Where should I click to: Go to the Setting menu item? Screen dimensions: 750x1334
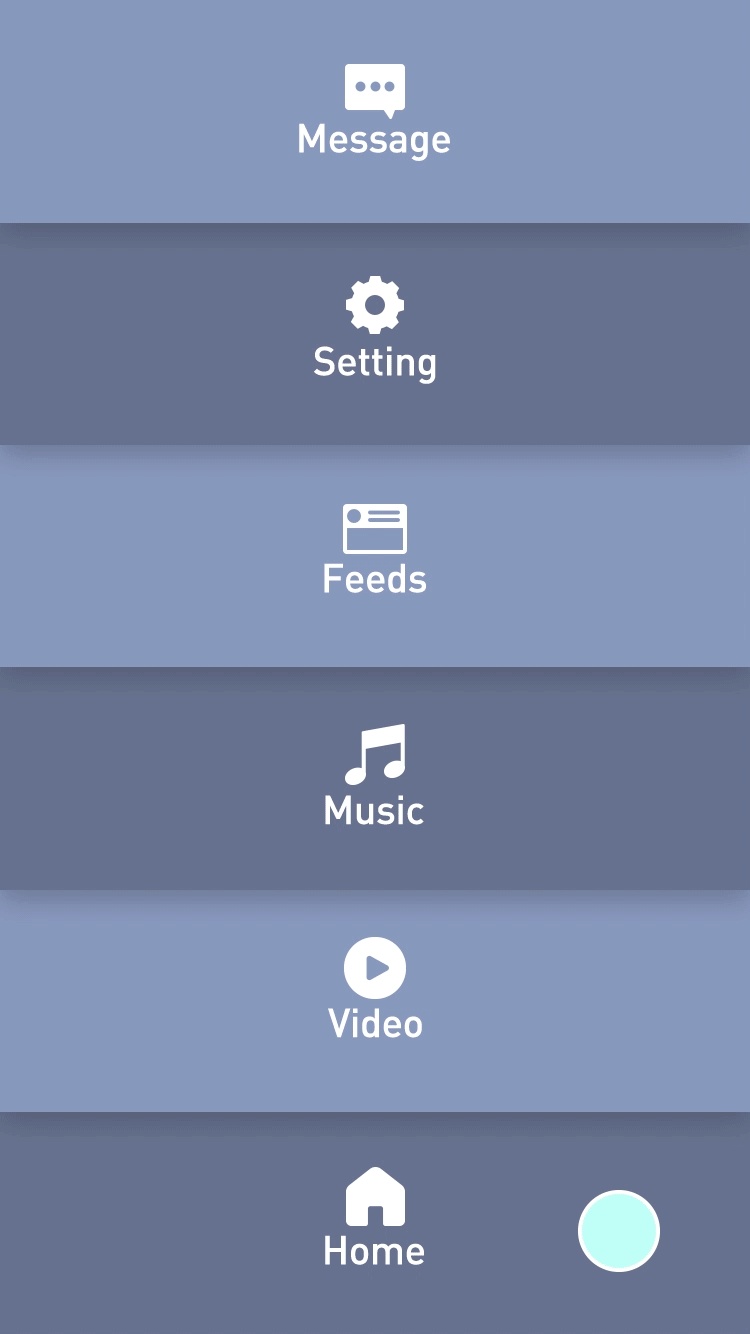(x=374, y=334)
